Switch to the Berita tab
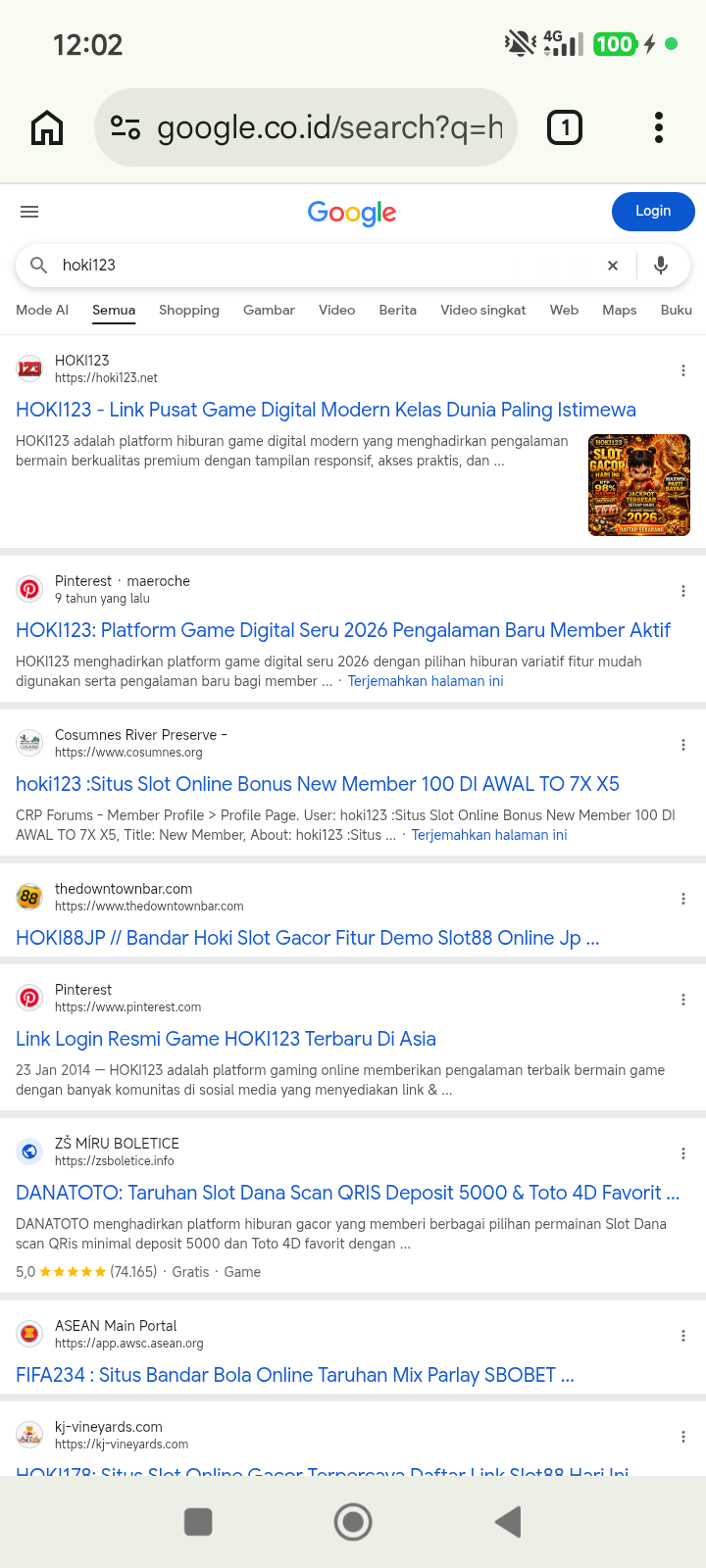The image size is (706, 1568). 398,310
